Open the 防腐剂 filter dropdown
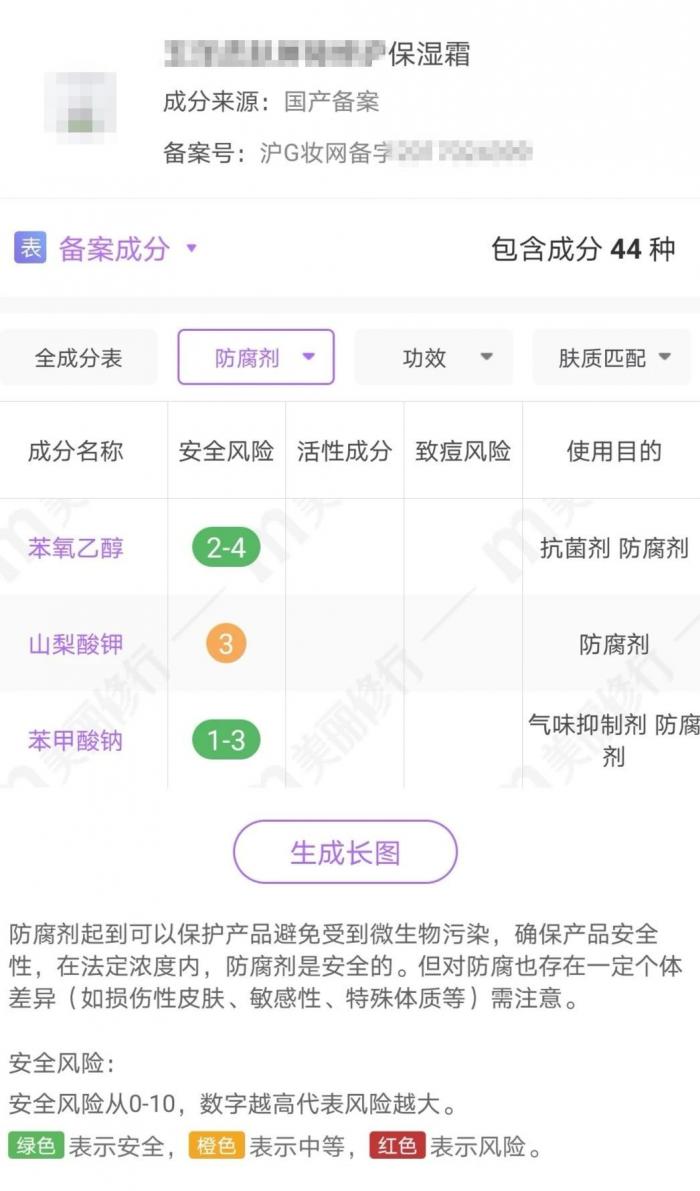 (256, 357)
